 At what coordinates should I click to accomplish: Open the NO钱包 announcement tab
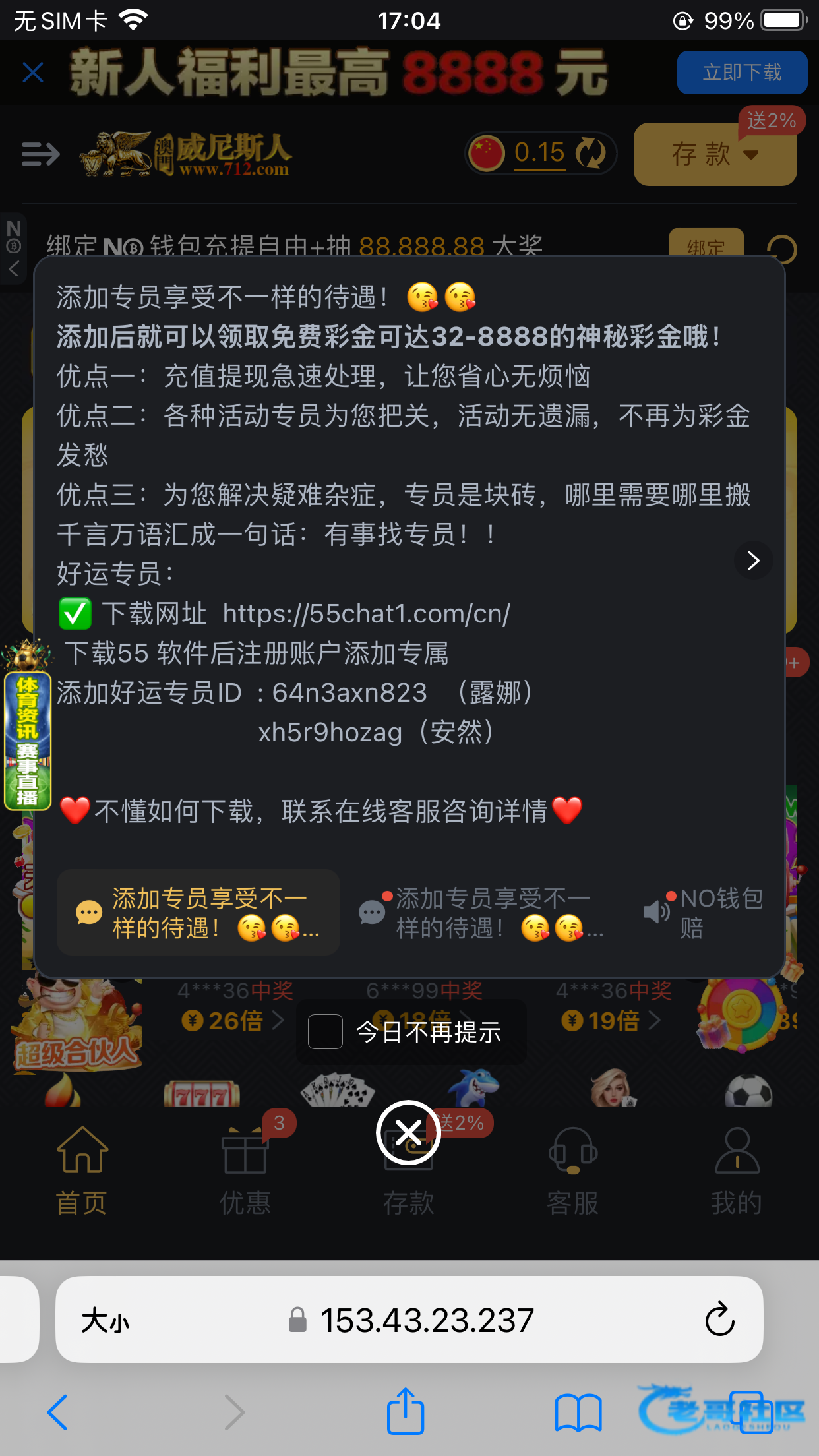coord(704,913)
